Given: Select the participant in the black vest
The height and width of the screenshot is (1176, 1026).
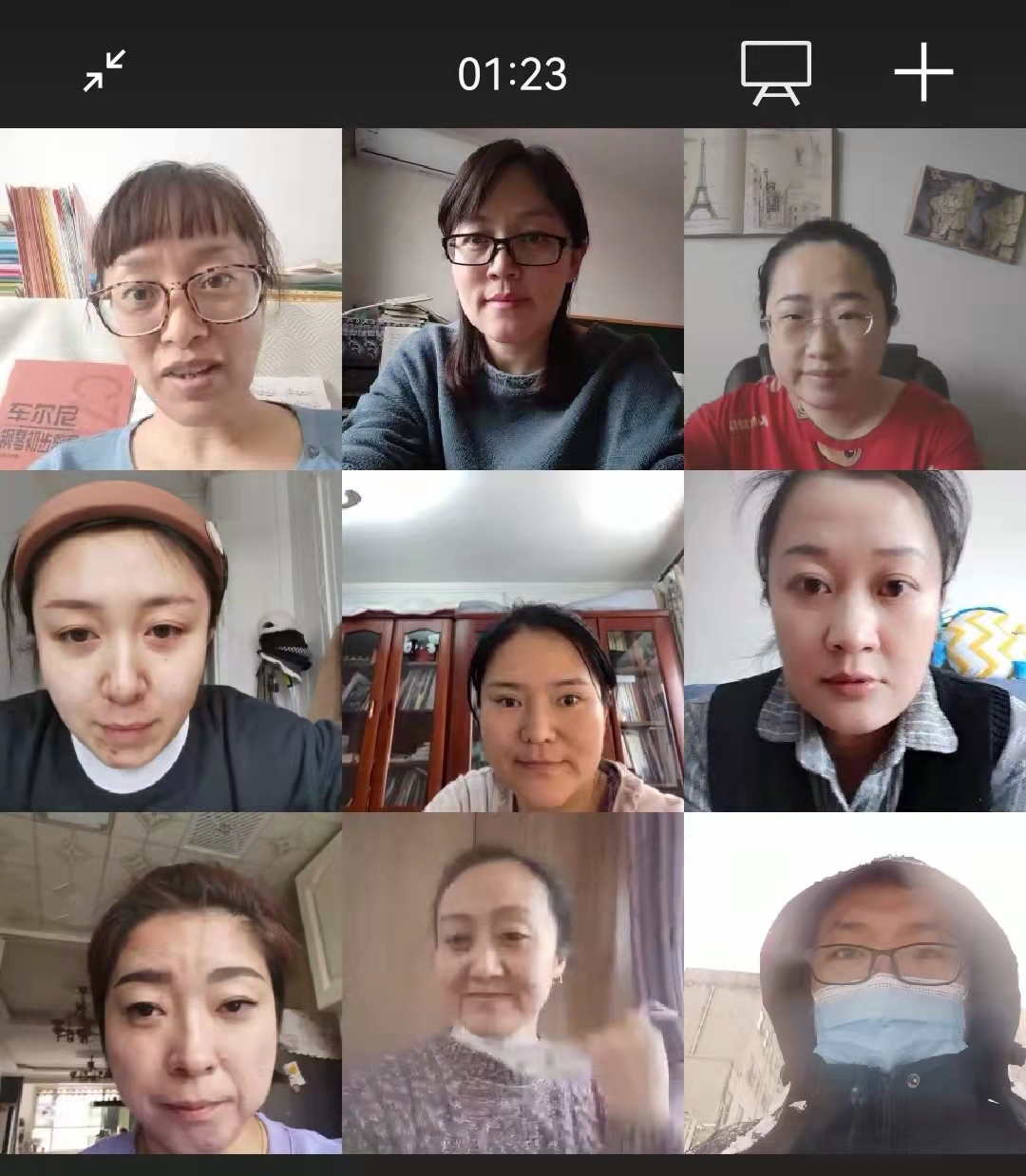Looking at the screenshot, I should (855, 641).
